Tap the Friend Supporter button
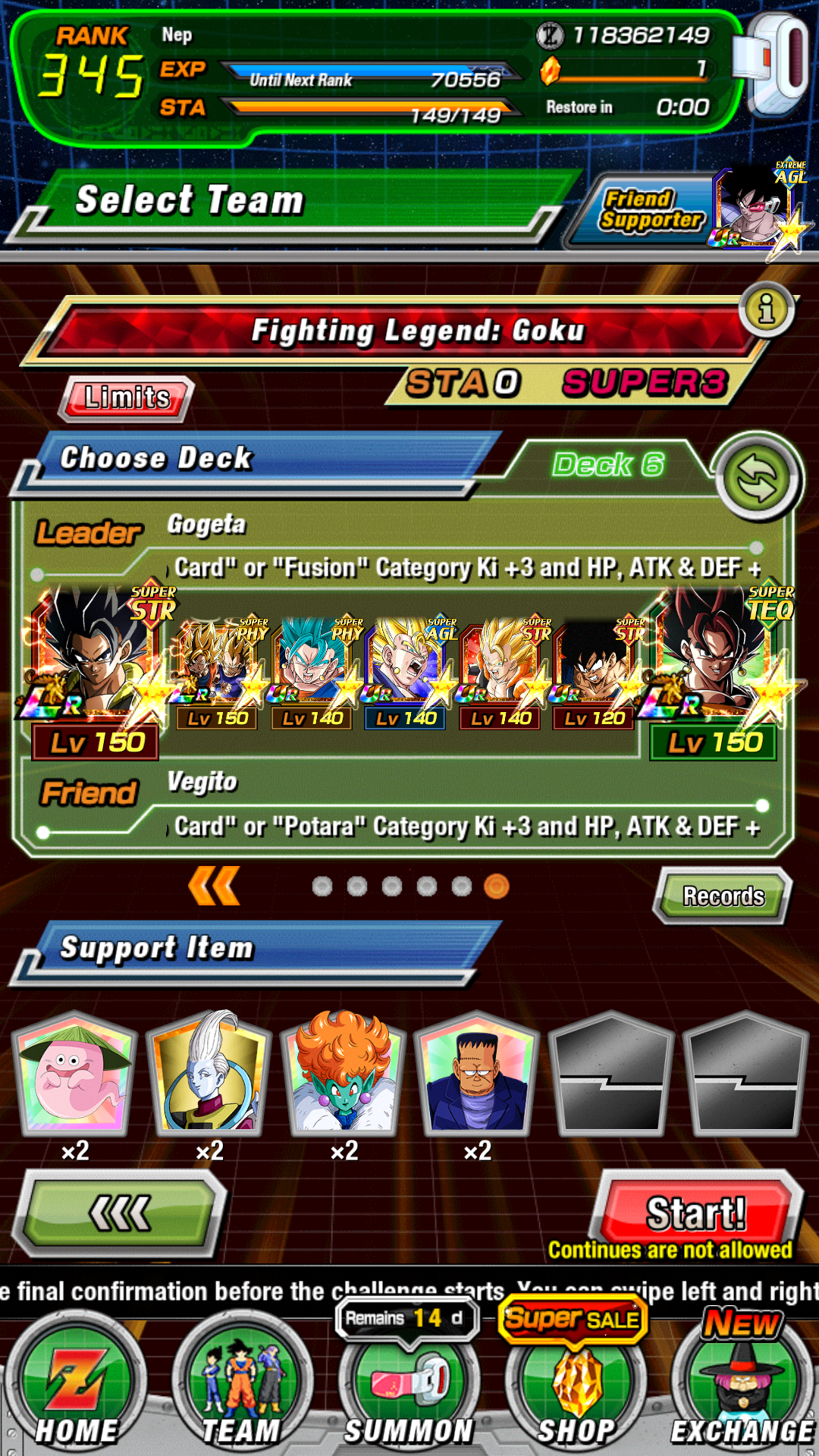This screenshot has width=819, height=1456. (652, 209)
